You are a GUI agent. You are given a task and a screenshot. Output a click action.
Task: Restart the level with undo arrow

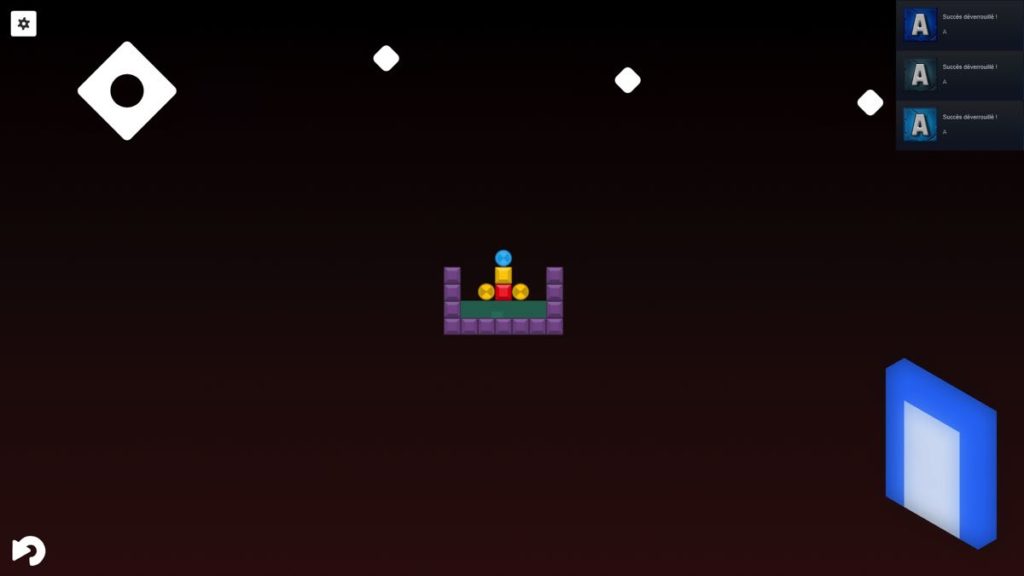click(29, 551)
